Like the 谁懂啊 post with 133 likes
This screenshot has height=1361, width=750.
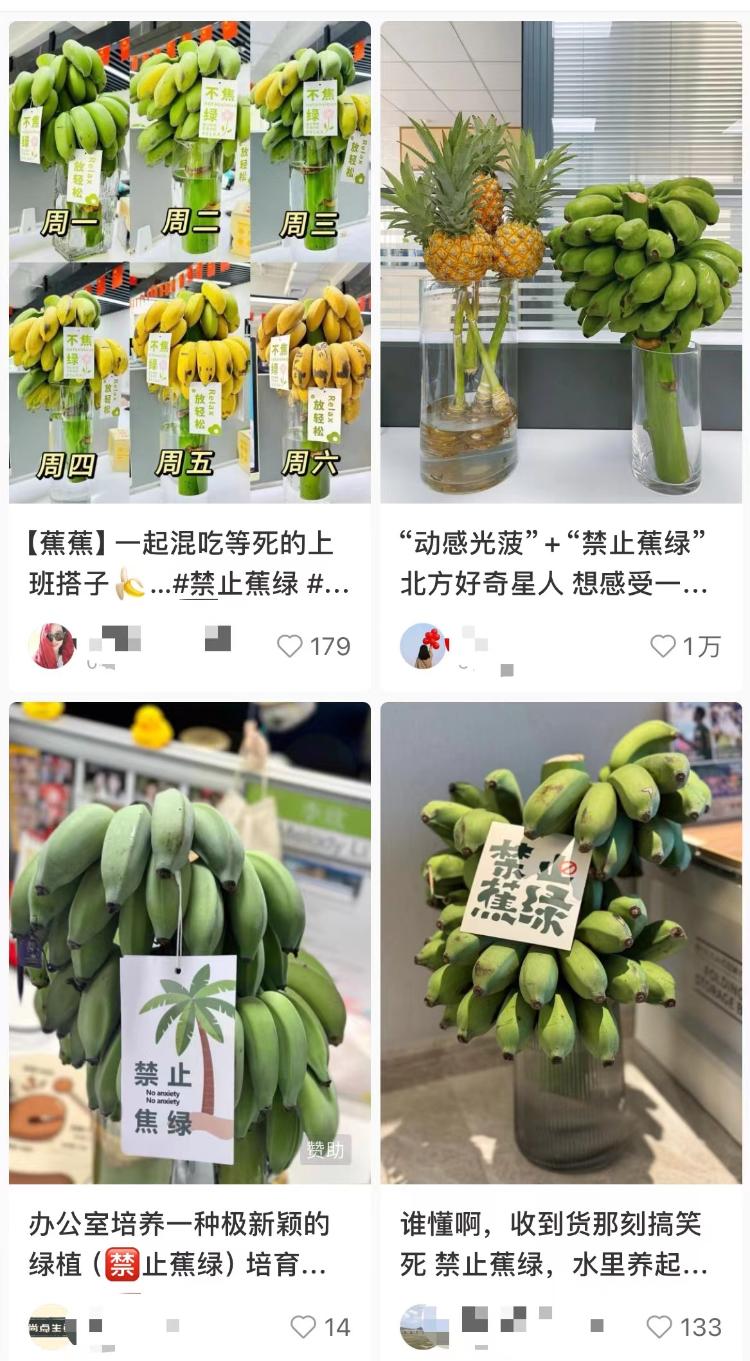(x=659, y=1327)
